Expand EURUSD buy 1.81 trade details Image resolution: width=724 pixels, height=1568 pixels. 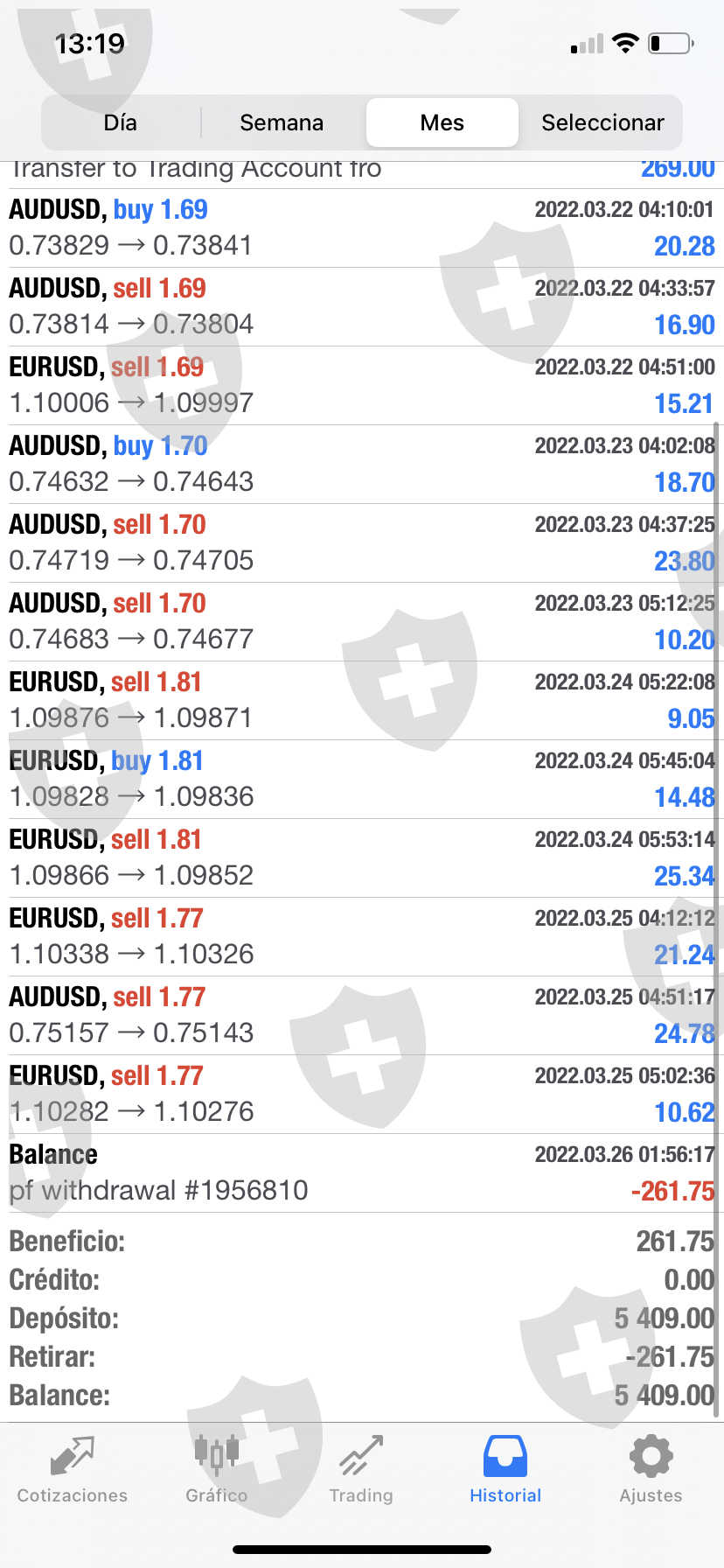362,779
